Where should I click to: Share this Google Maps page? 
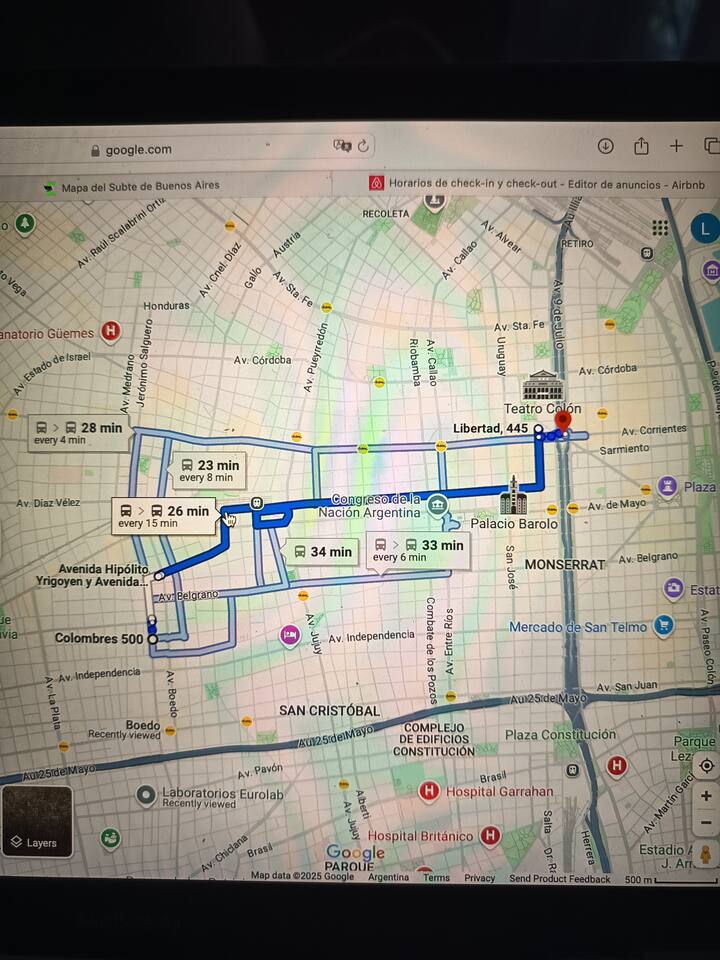[x=641, y=146]
